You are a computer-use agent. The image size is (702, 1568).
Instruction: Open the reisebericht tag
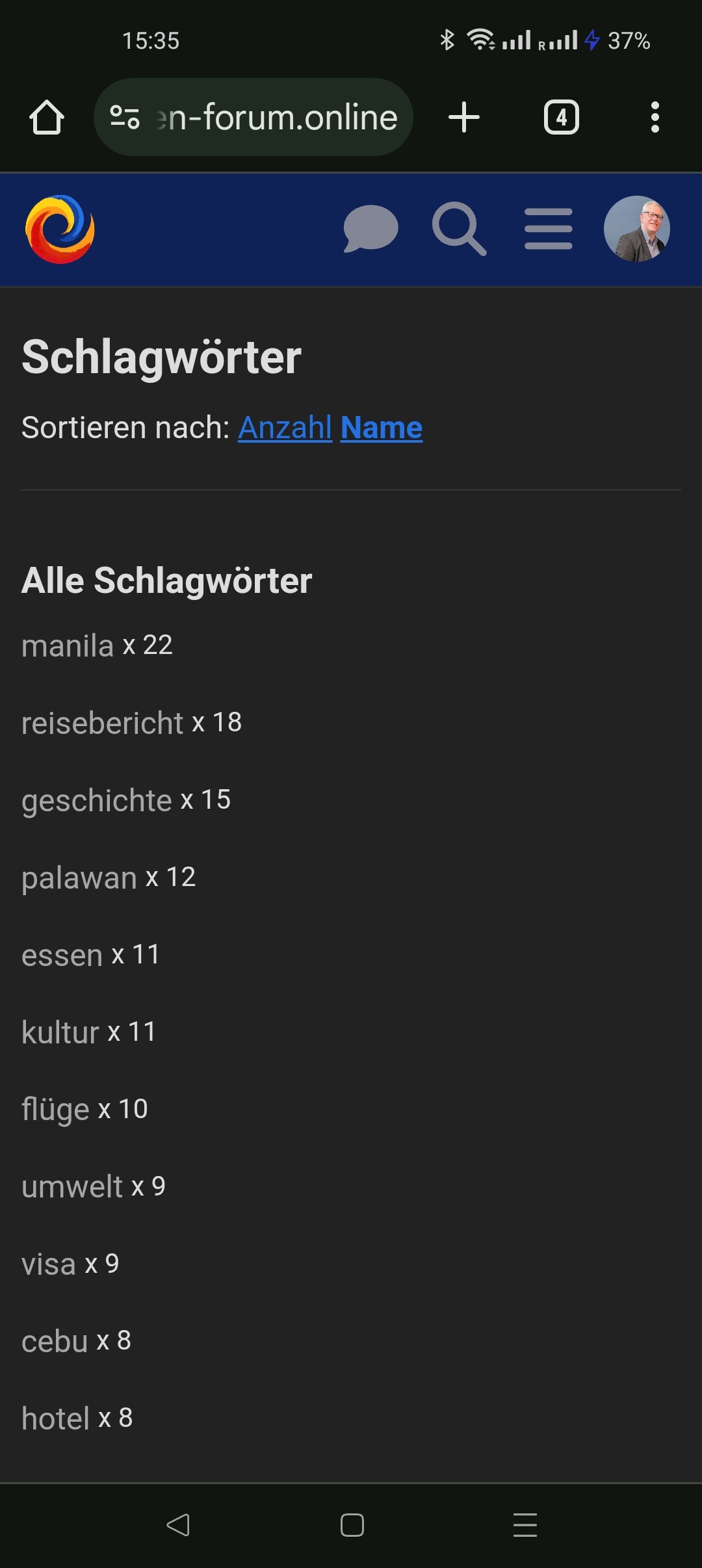pos(102,723)
